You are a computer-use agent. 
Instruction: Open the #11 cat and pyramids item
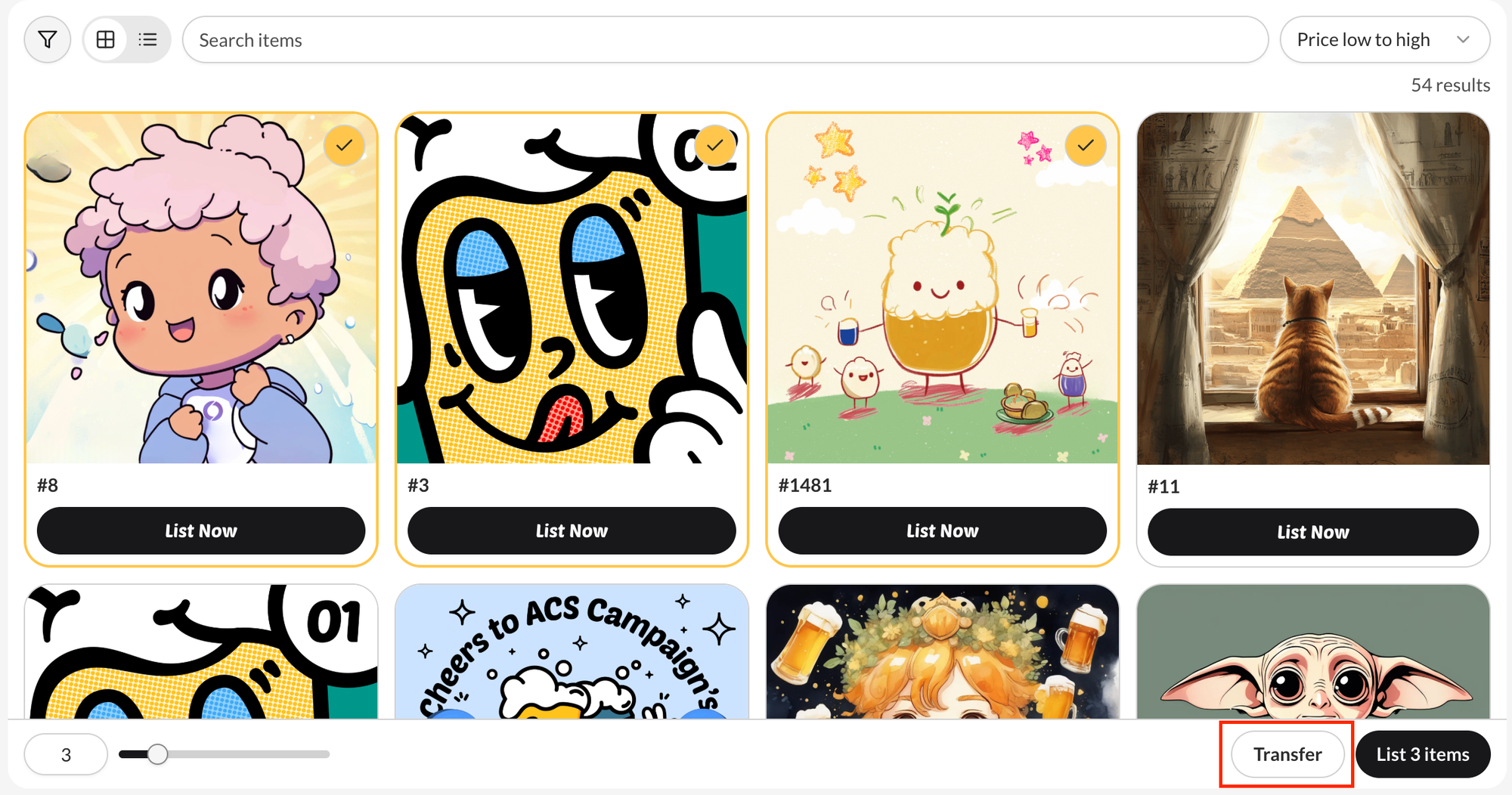[x=1312, y=289]
